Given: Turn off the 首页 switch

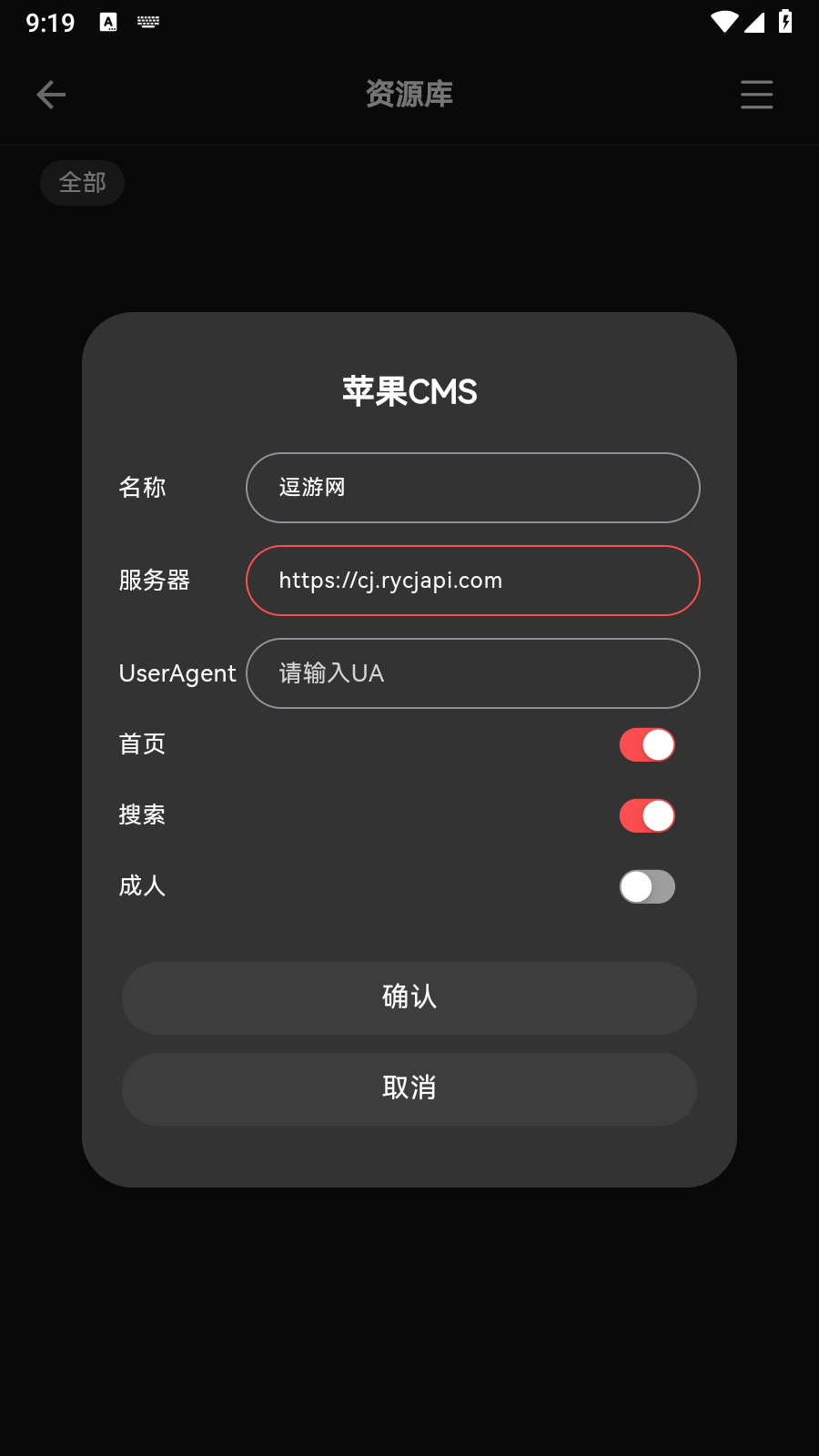Looking at the screenshot, I should 647,744.
